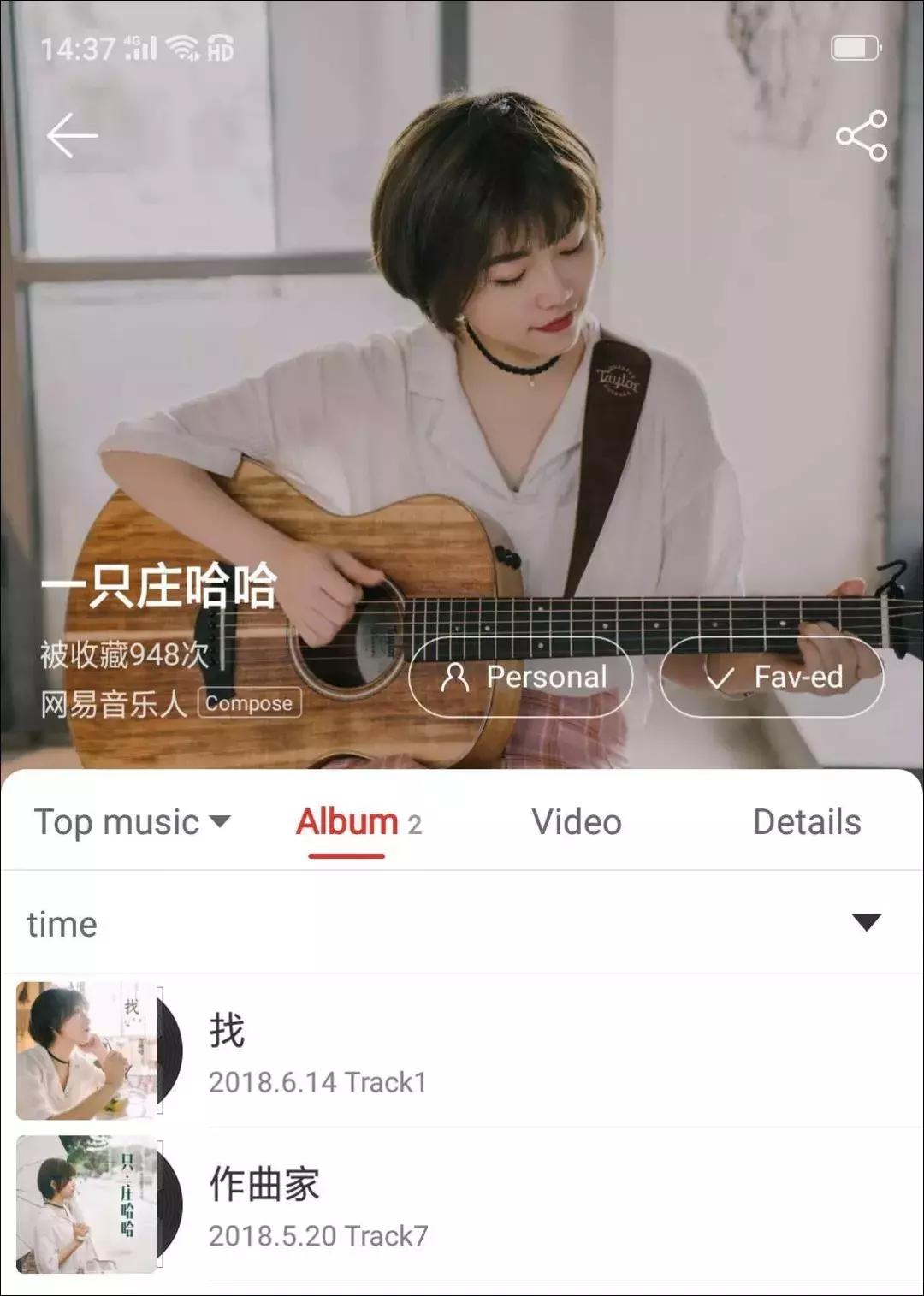
Task: Open the Details tab
Action: click(806, 821)
